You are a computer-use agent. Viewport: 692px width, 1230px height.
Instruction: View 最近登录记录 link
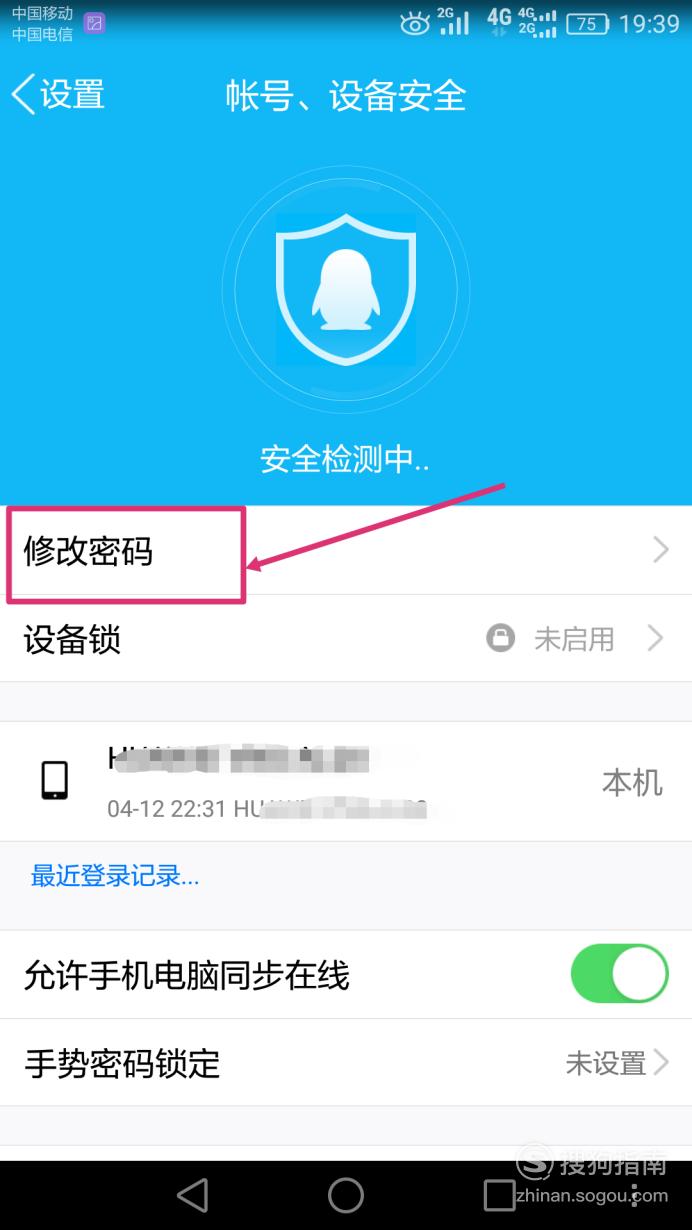tap(115, 877)
